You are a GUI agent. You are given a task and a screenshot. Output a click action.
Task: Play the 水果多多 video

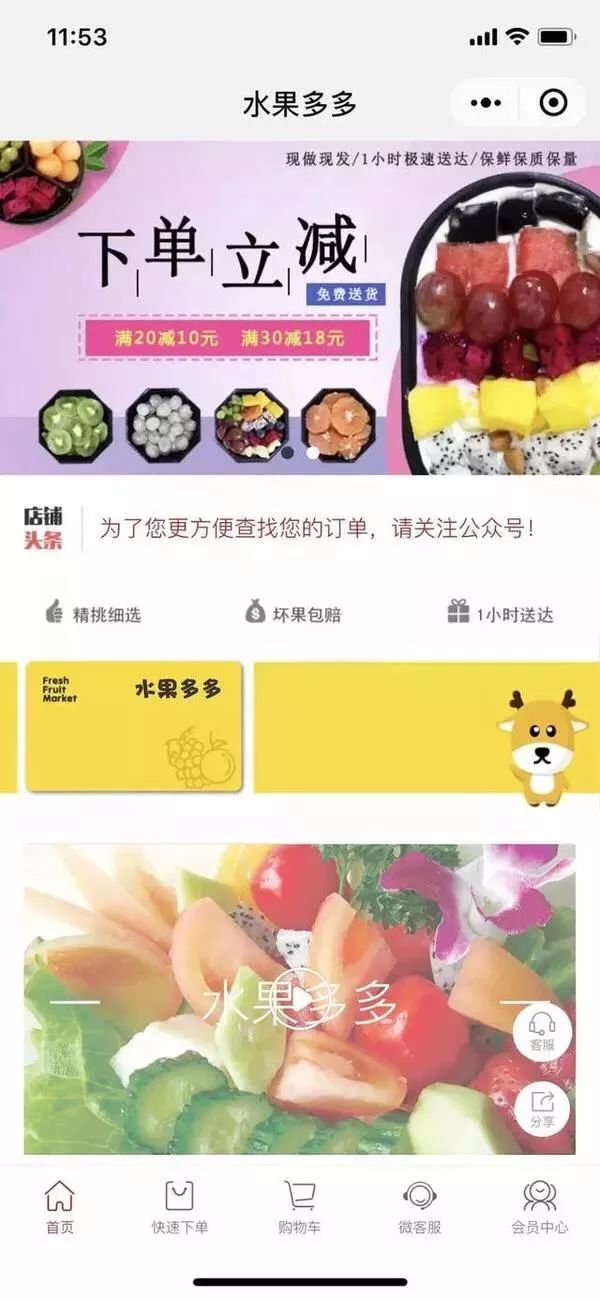(299, 997)
